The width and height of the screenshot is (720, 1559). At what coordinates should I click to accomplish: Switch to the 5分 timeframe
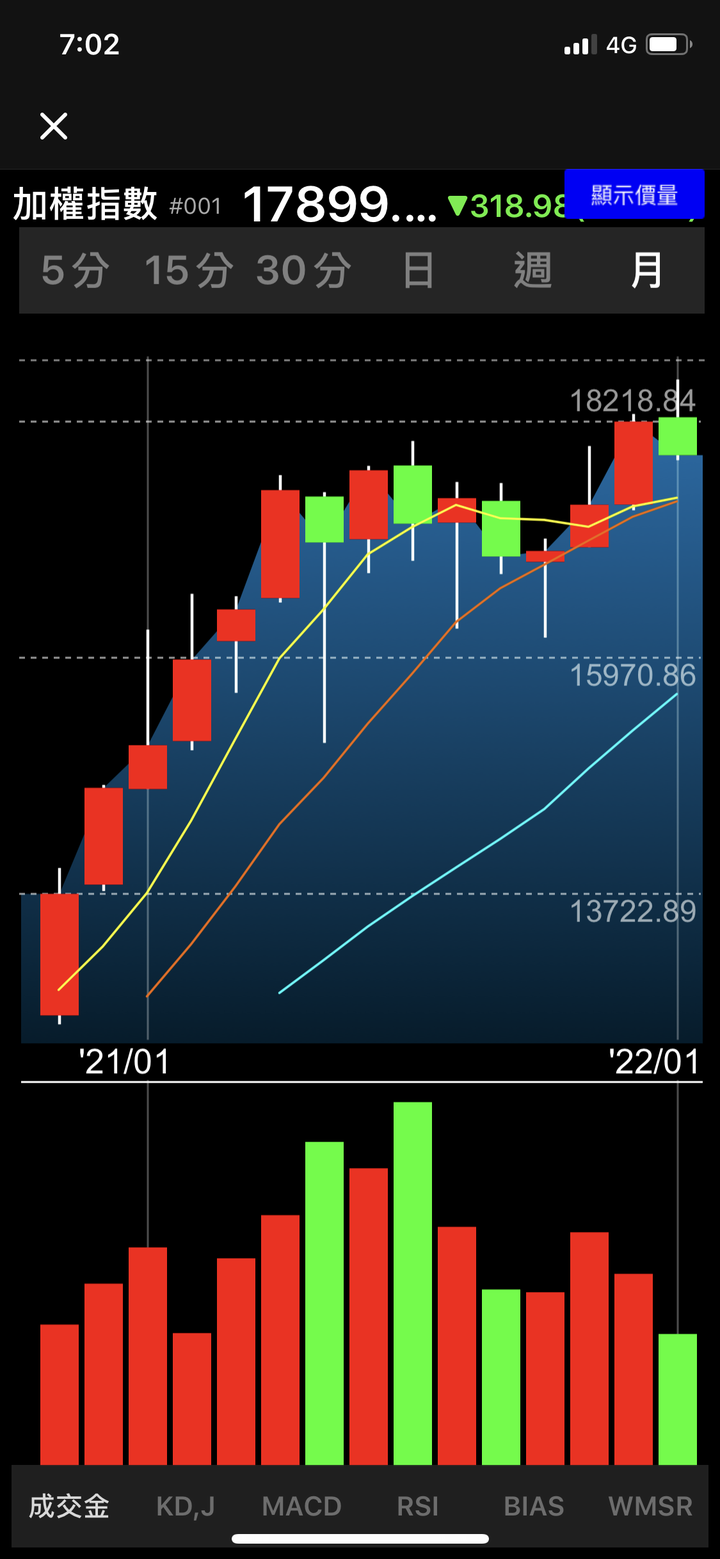click(76, 271)
